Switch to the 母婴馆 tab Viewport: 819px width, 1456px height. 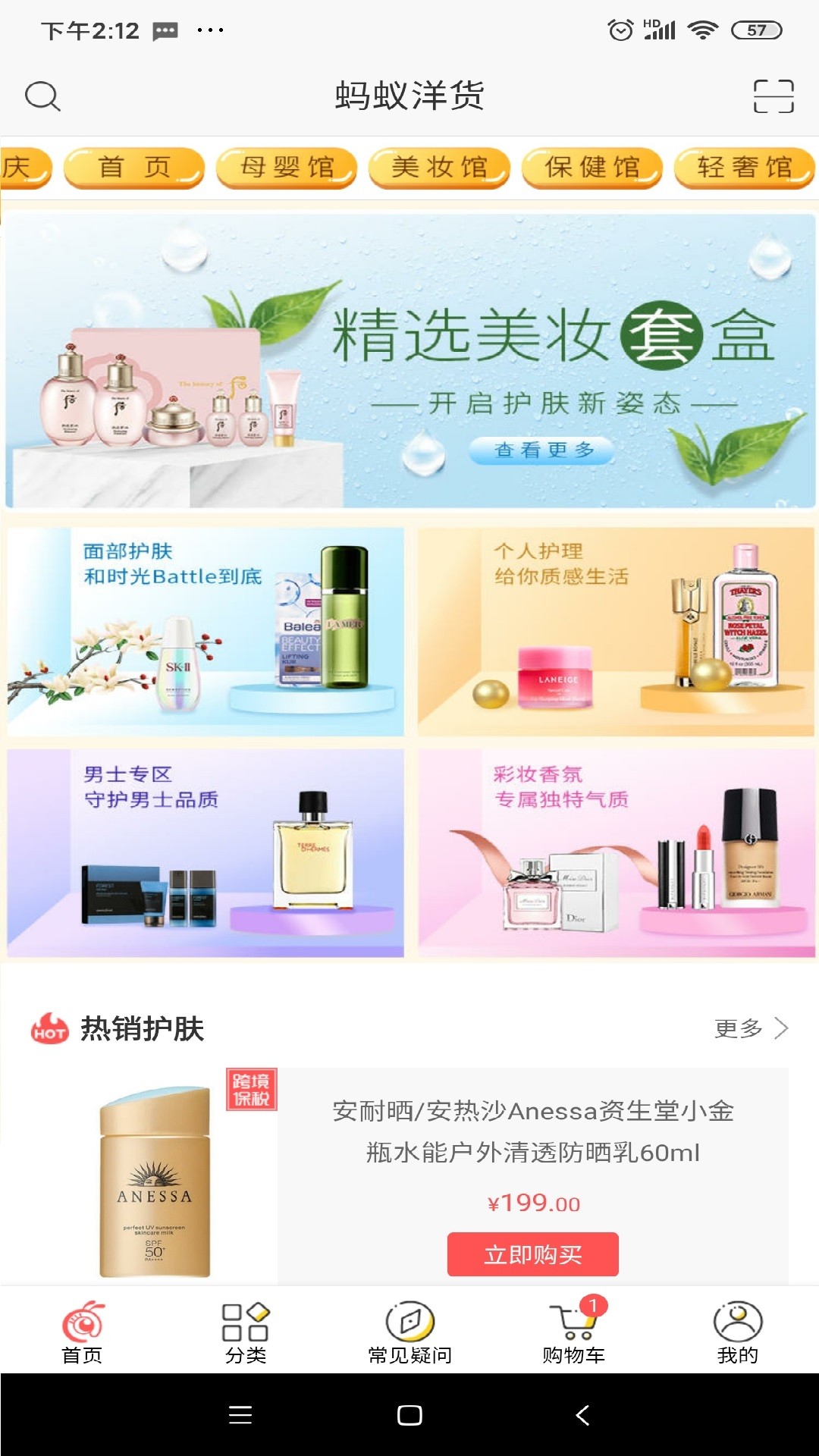[x=287, y=168]
